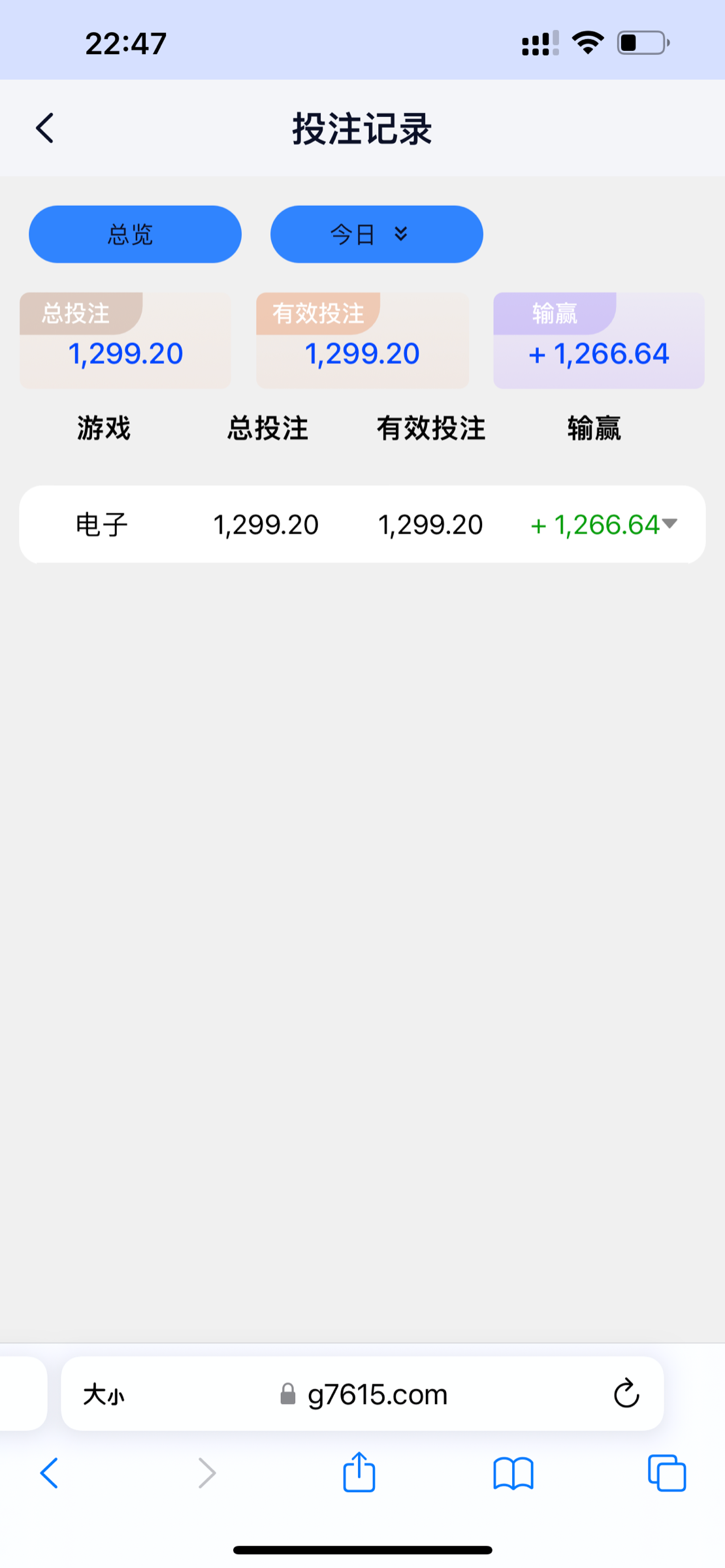Select the 总览 overview button
725x1568 pixels.
pyautogui.click(x=135, y=235)
